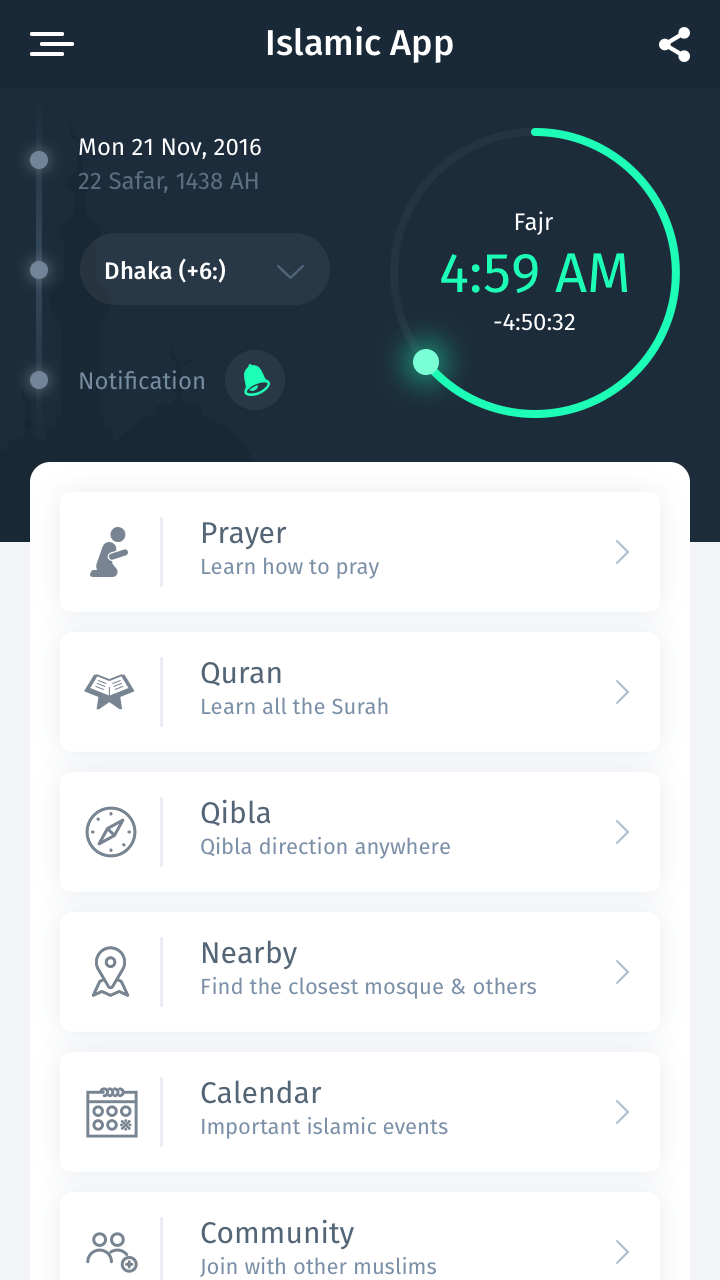Open the Community section
Viewport: 720px width, 1280px height.
[x=360, y=1236]
